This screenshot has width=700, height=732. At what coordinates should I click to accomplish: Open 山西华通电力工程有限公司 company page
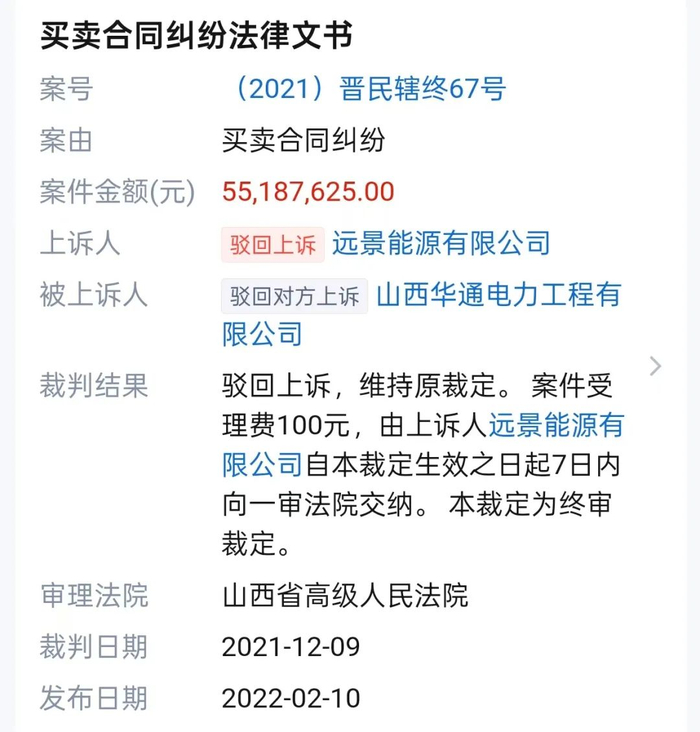421,314
